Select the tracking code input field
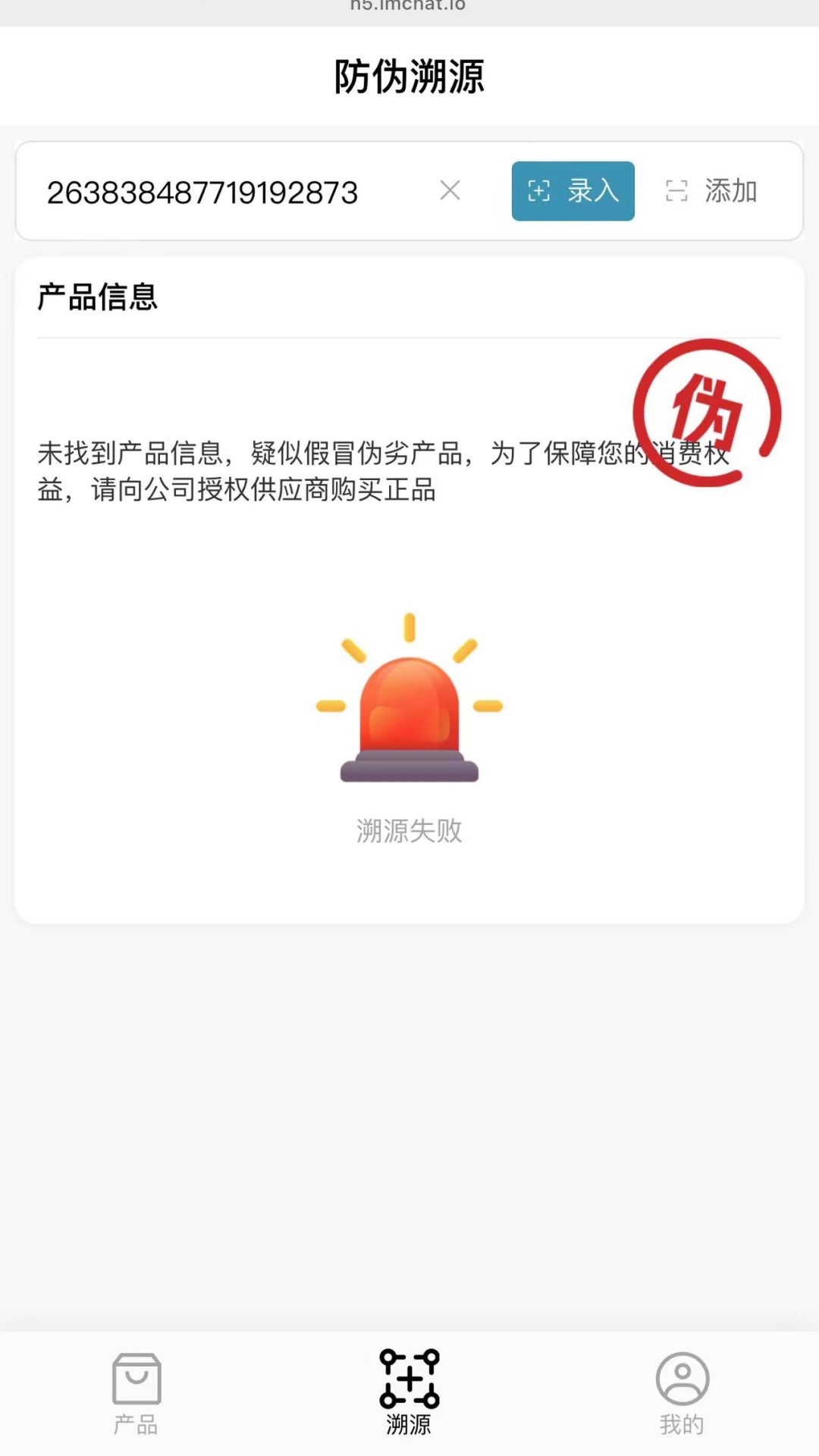Screen dimensions: 819x1456 tap(227, 191)
